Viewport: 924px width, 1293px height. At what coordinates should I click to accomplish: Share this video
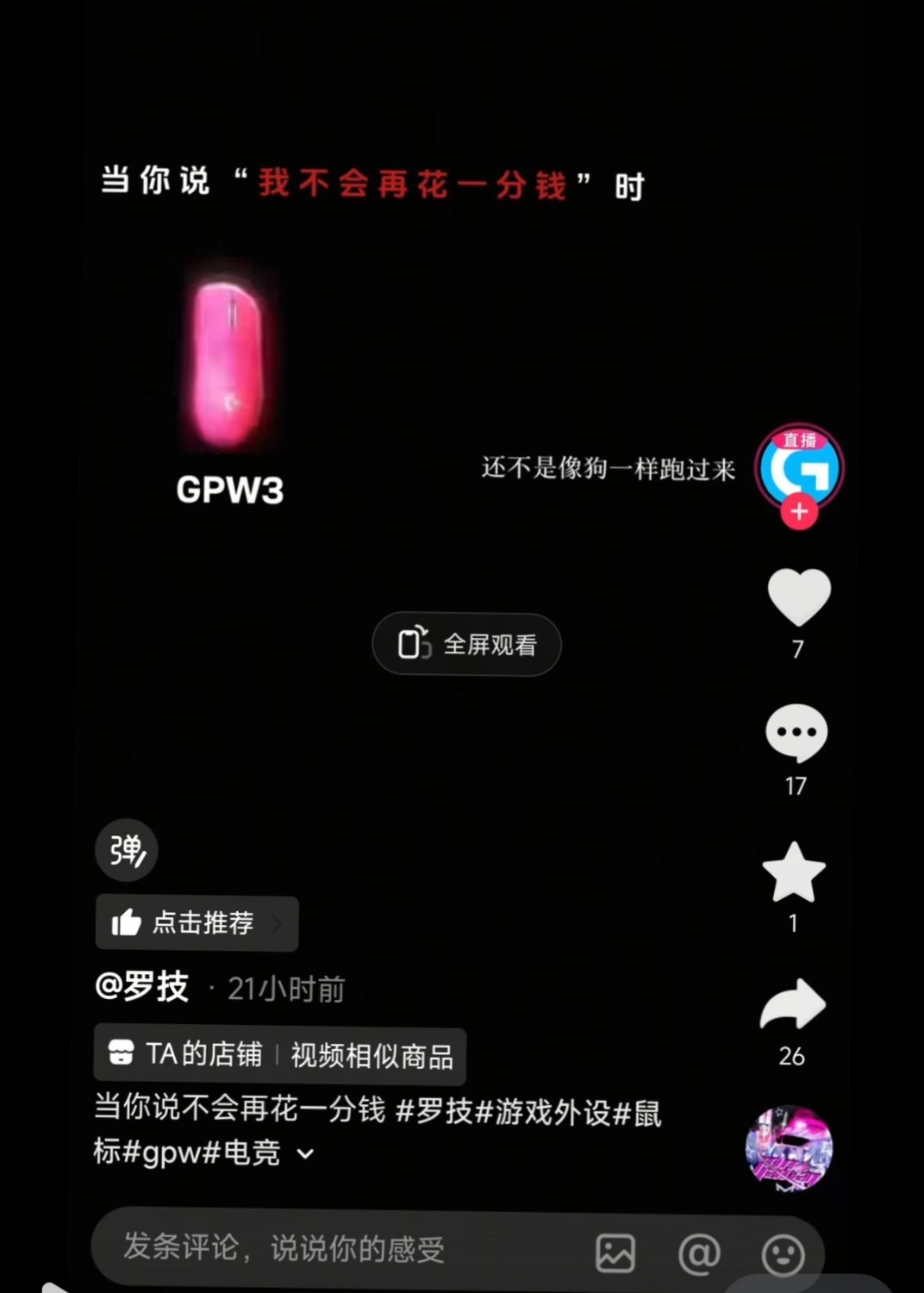(x=793, y=1005)
